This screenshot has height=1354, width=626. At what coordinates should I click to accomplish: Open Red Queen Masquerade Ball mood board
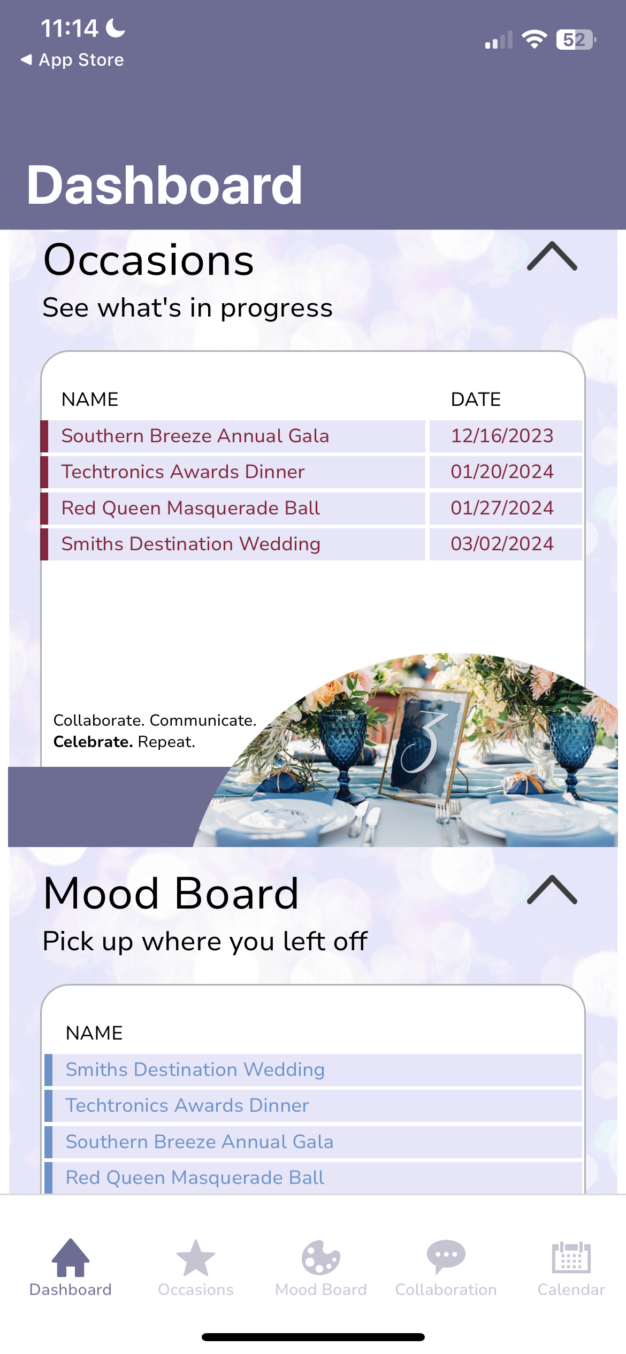pos(195,1178)
